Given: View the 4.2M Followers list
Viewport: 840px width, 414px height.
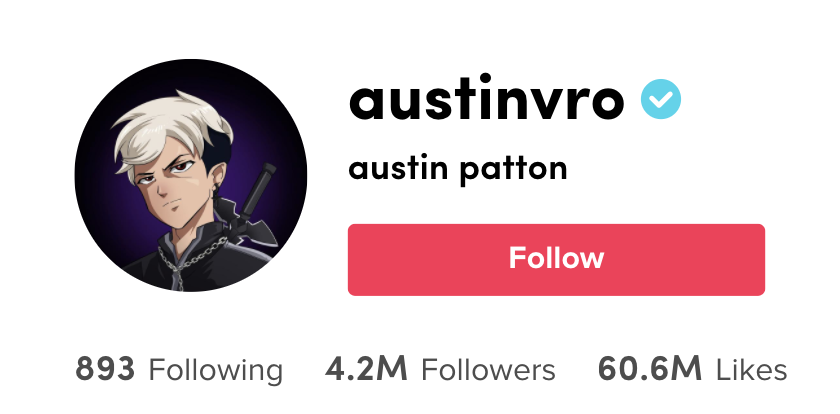Looking at the screenshot, I should click(x=440, y=370).
